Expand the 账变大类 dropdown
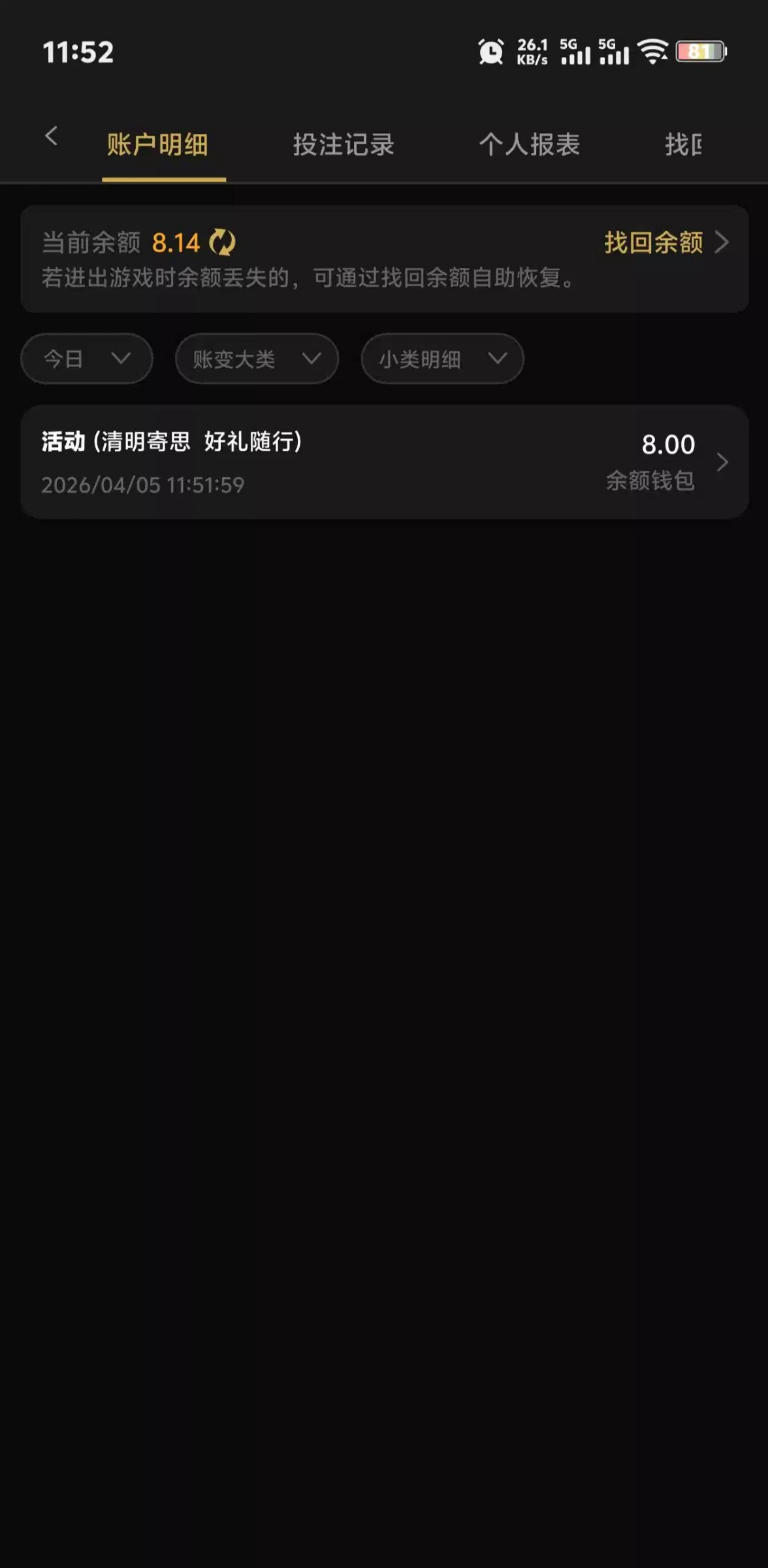Screen dimensions: 768x1568 257,359
